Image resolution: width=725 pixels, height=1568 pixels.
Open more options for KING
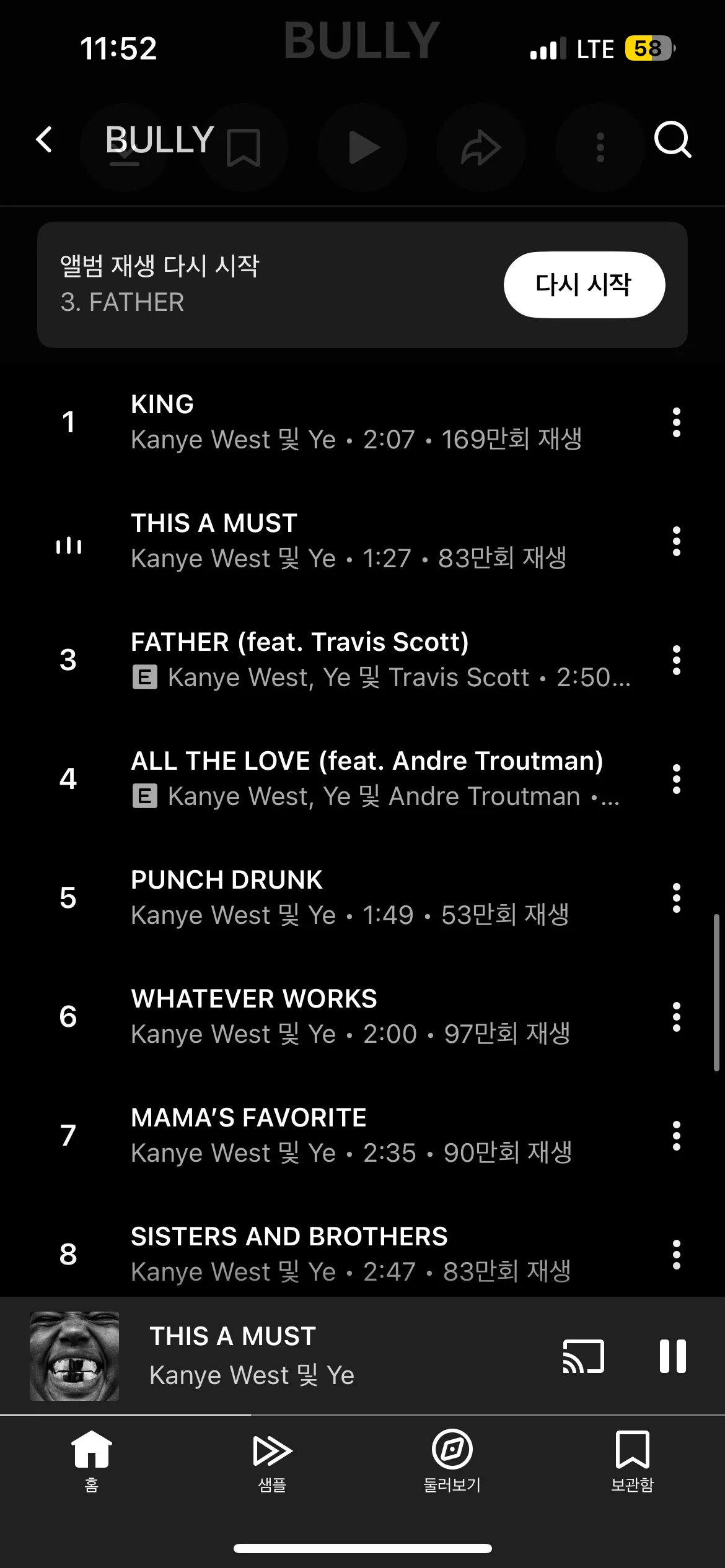676,422
